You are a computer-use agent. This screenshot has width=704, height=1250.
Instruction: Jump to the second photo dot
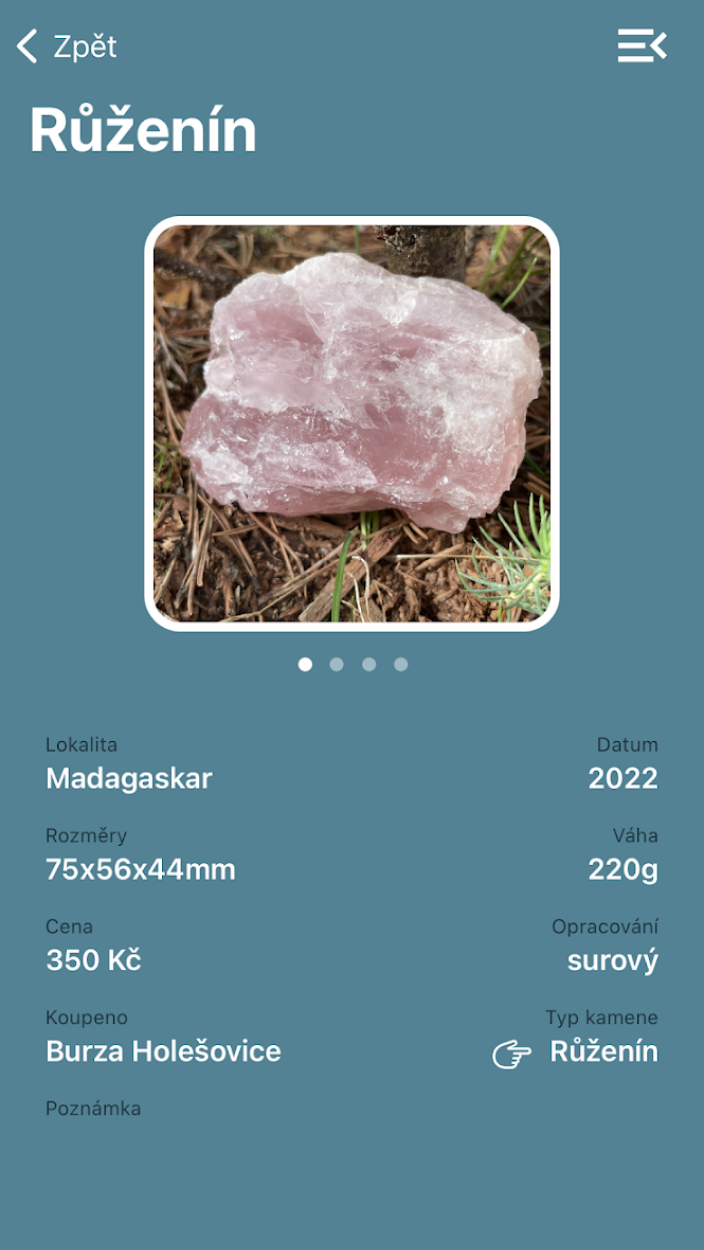(337, 664)
